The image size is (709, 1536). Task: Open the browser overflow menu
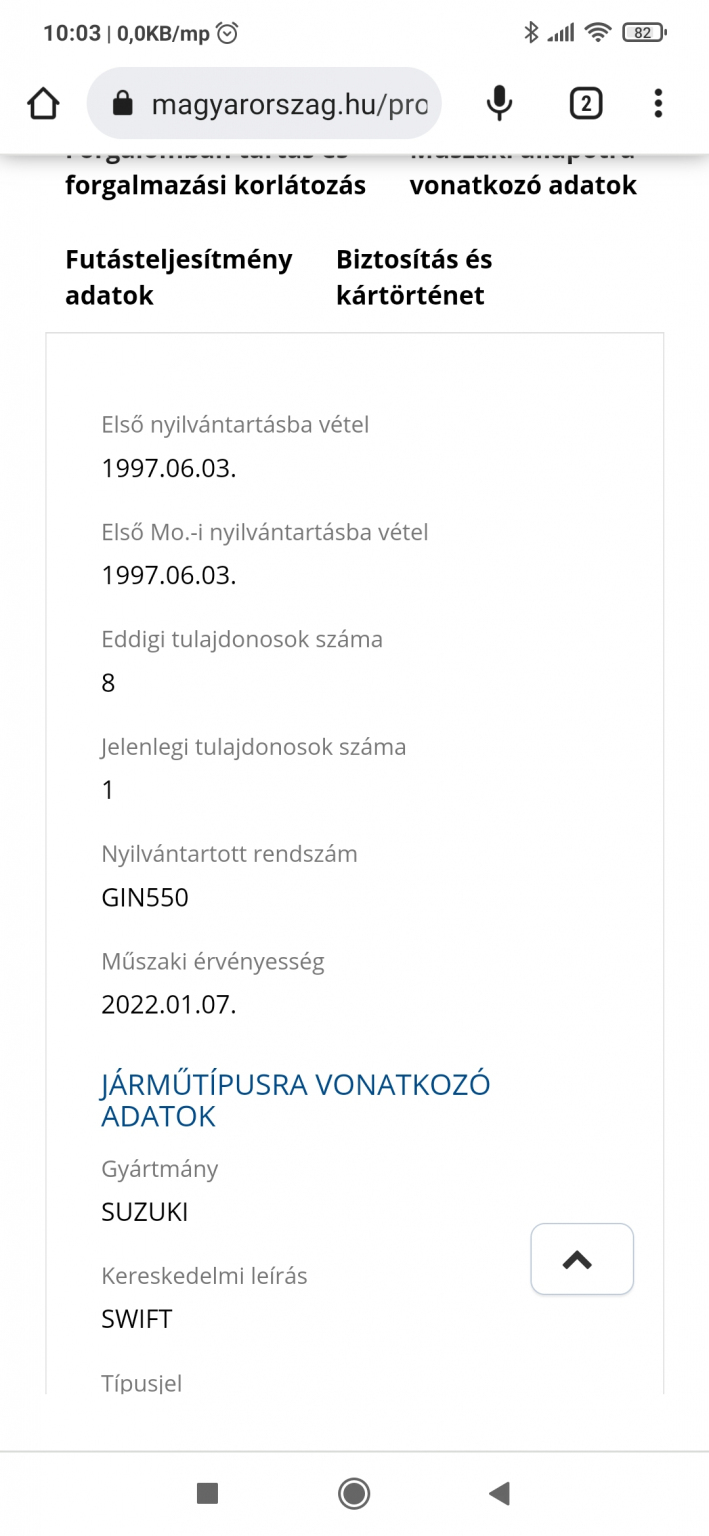(657, 103)
